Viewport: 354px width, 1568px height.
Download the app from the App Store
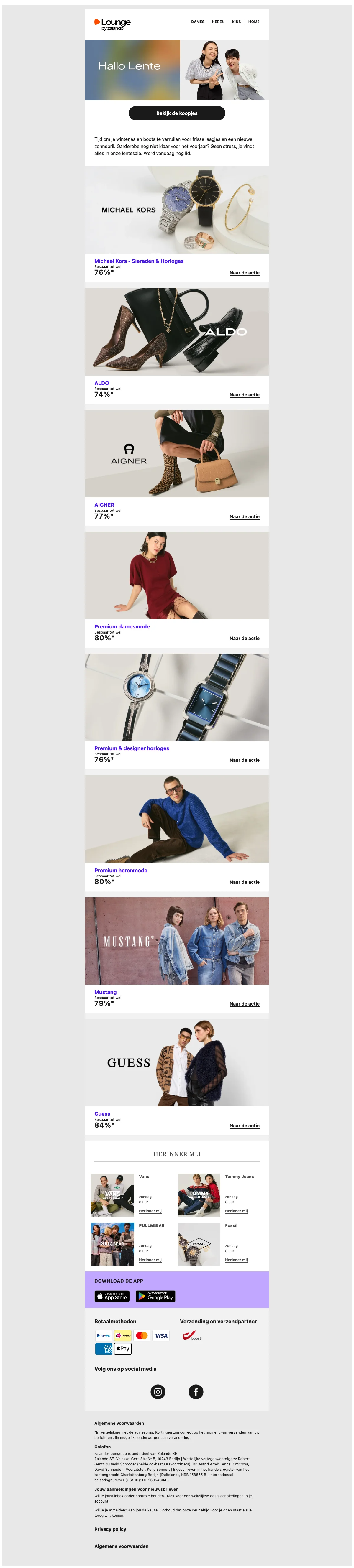[x=112, y=1296]
